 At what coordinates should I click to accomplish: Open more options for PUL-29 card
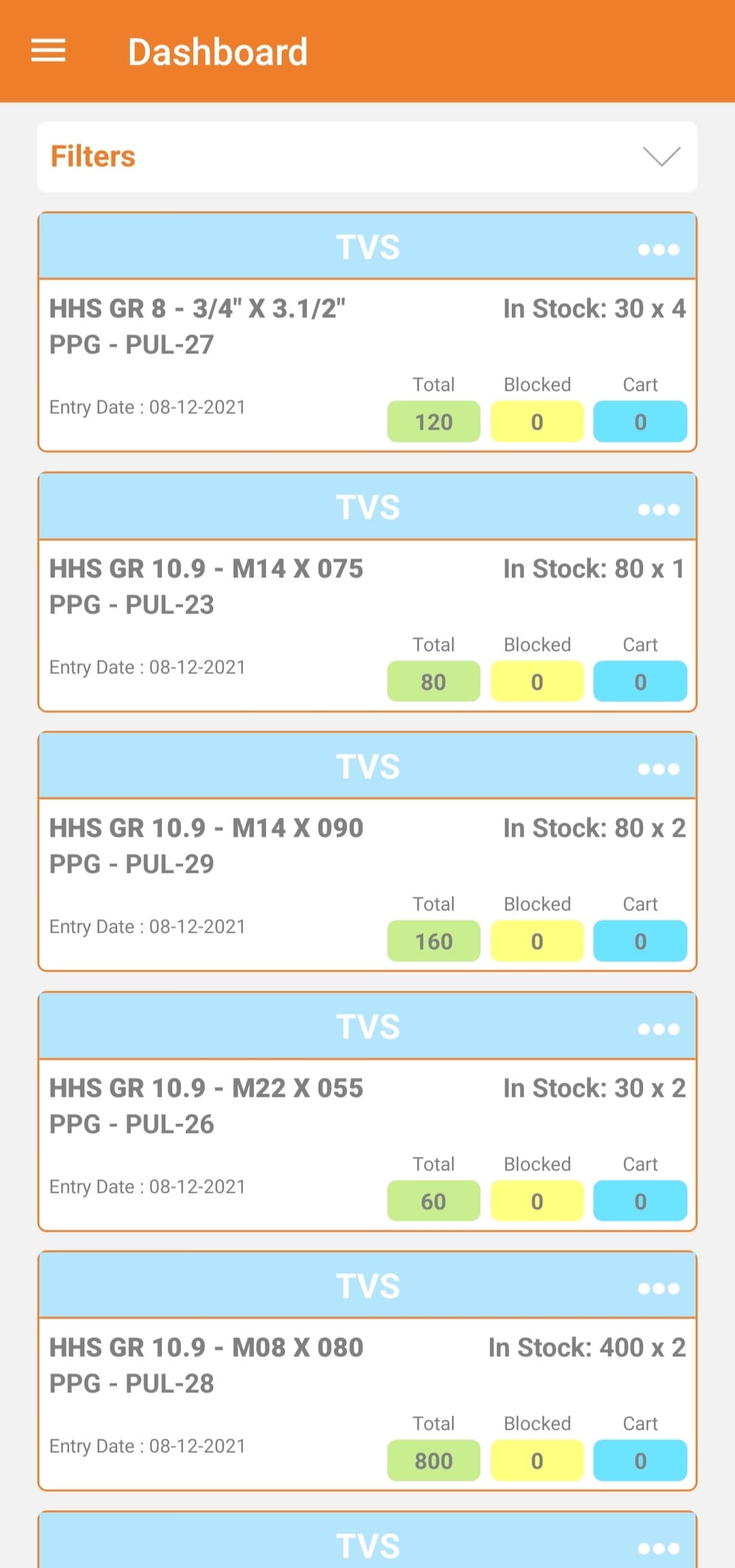pyautogui.click(x=658, y=769)
